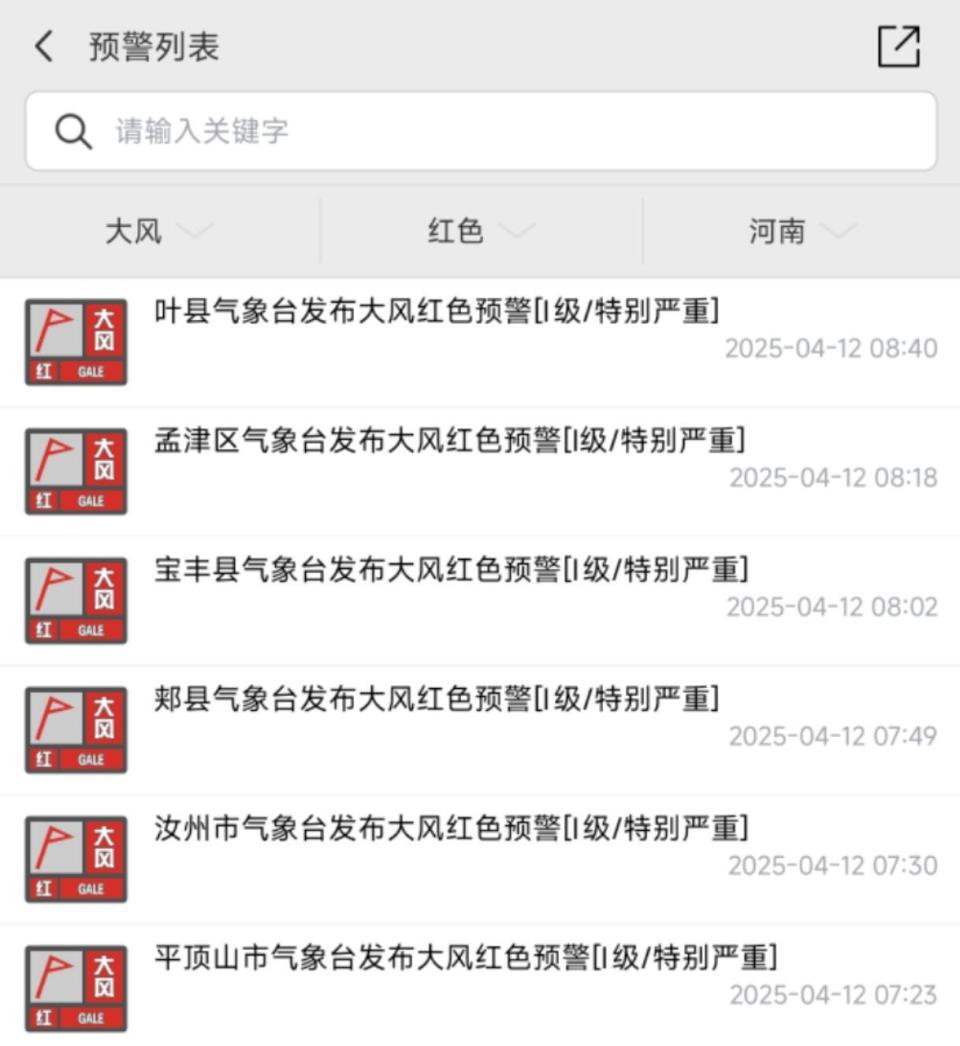Screen dimensions: 960x1046
Task: Click the 叶县 gale red warning icon
Action: click(75, 341)
